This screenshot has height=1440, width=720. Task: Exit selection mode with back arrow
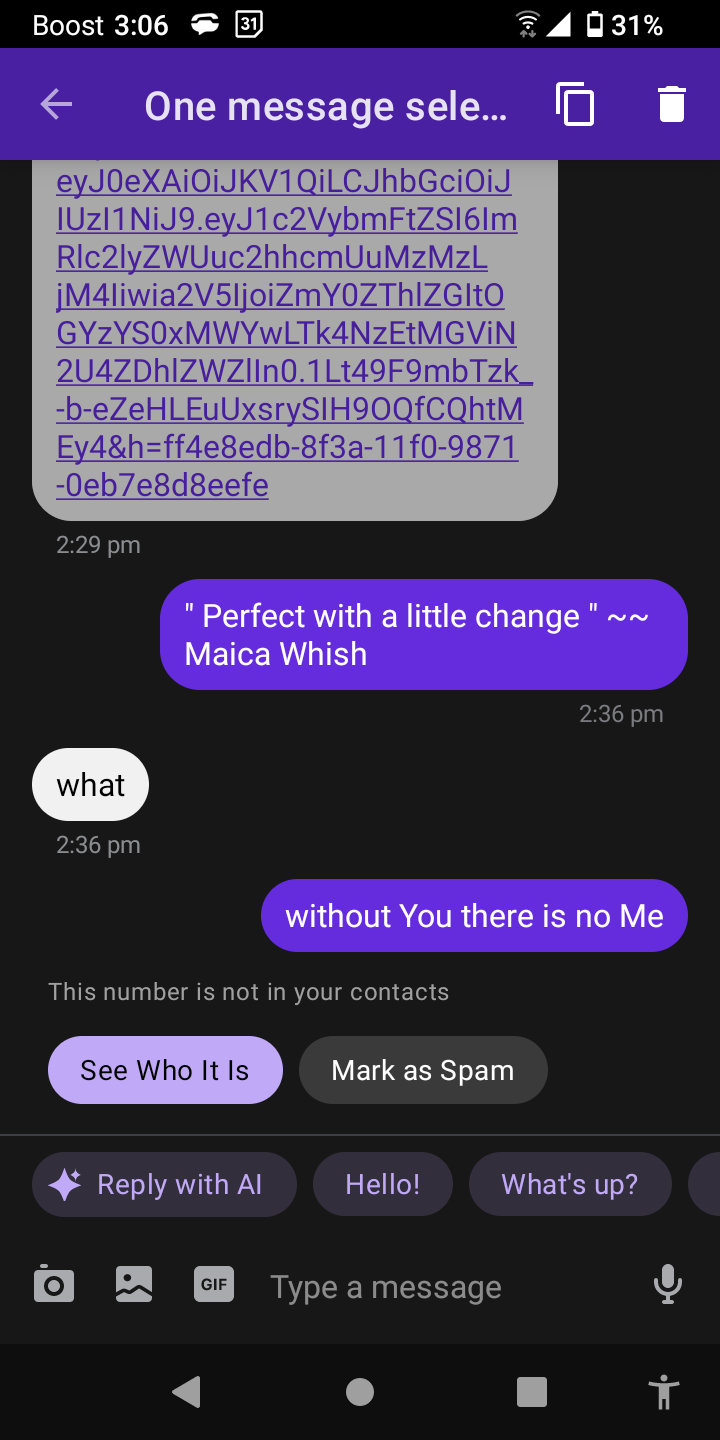[x=56, y=105]
